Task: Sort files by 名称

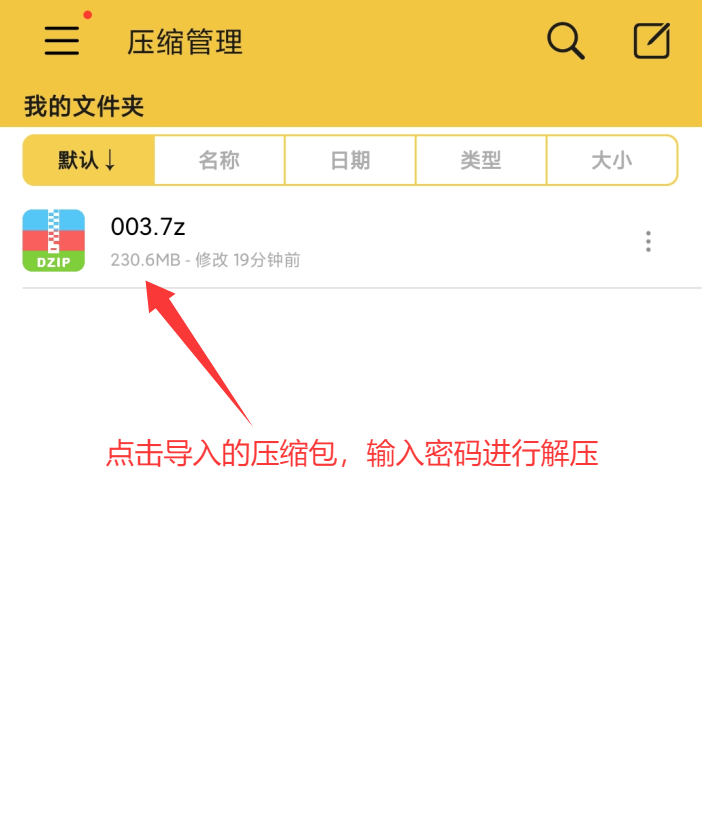Action: 219,160
